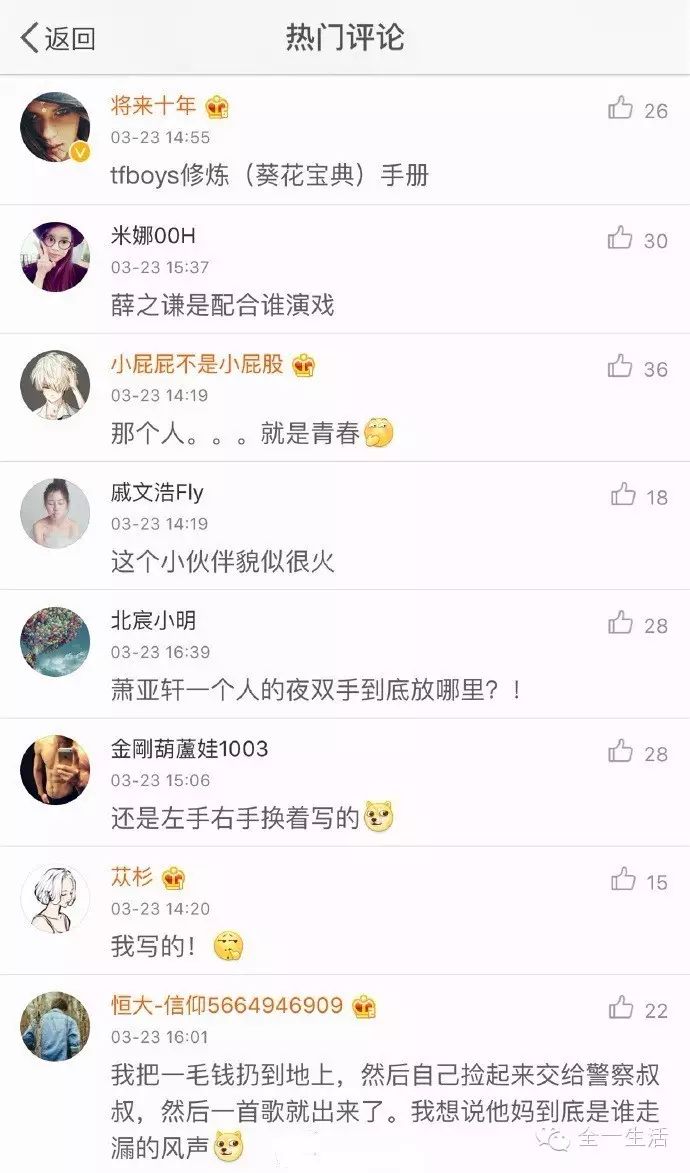690x1173 pixels.
Task: Open the comment 还是左手右手换着写的
Action: (x=235, y=818)
